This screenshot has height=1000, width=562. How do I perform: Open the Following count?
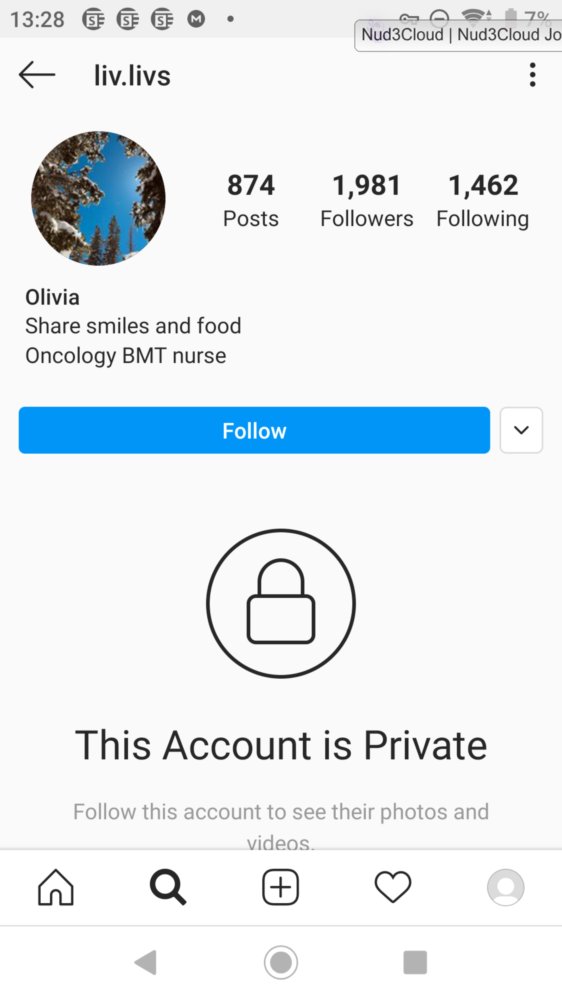pyautogui.click(x=483, y=201)
